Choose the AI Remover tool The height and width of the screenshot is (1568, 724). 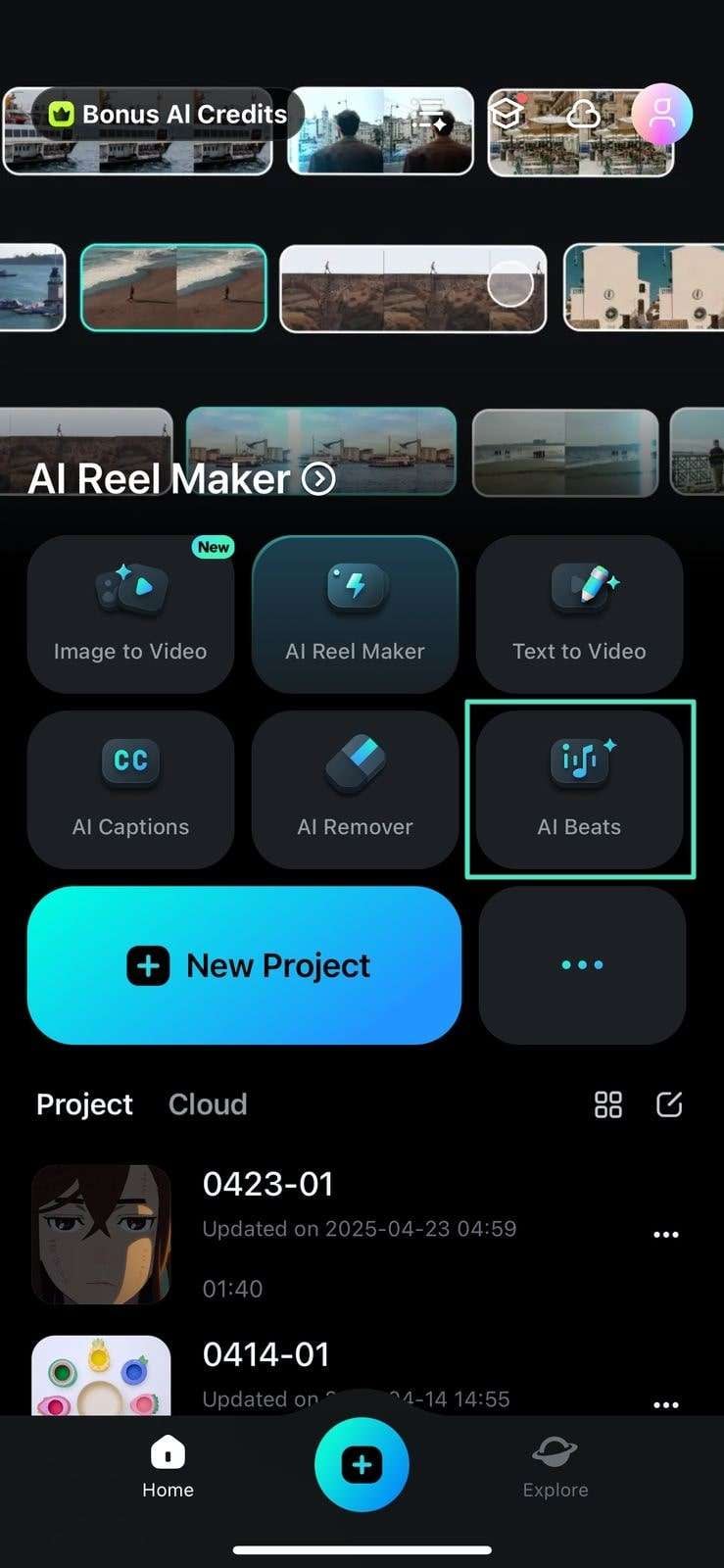tap(355, 789)
